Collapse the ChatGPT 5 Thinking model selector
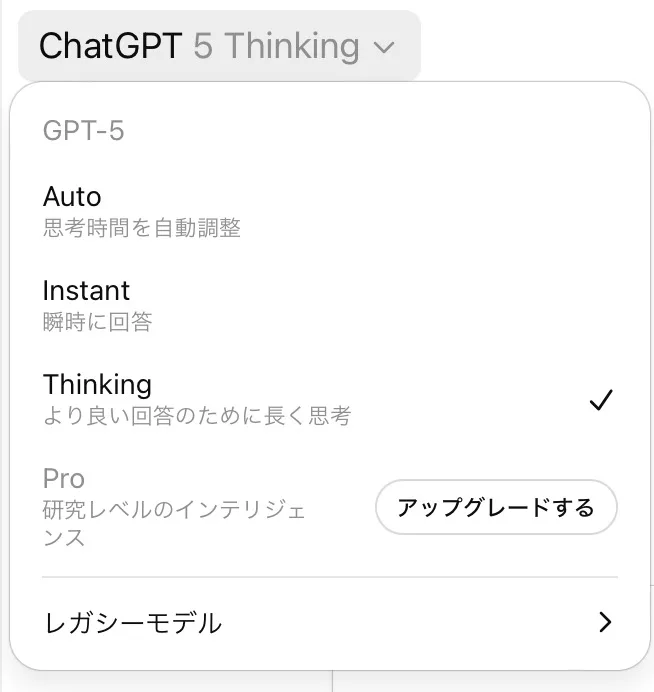The height and width of the screenshot is (692, 654). coord(218,46)
